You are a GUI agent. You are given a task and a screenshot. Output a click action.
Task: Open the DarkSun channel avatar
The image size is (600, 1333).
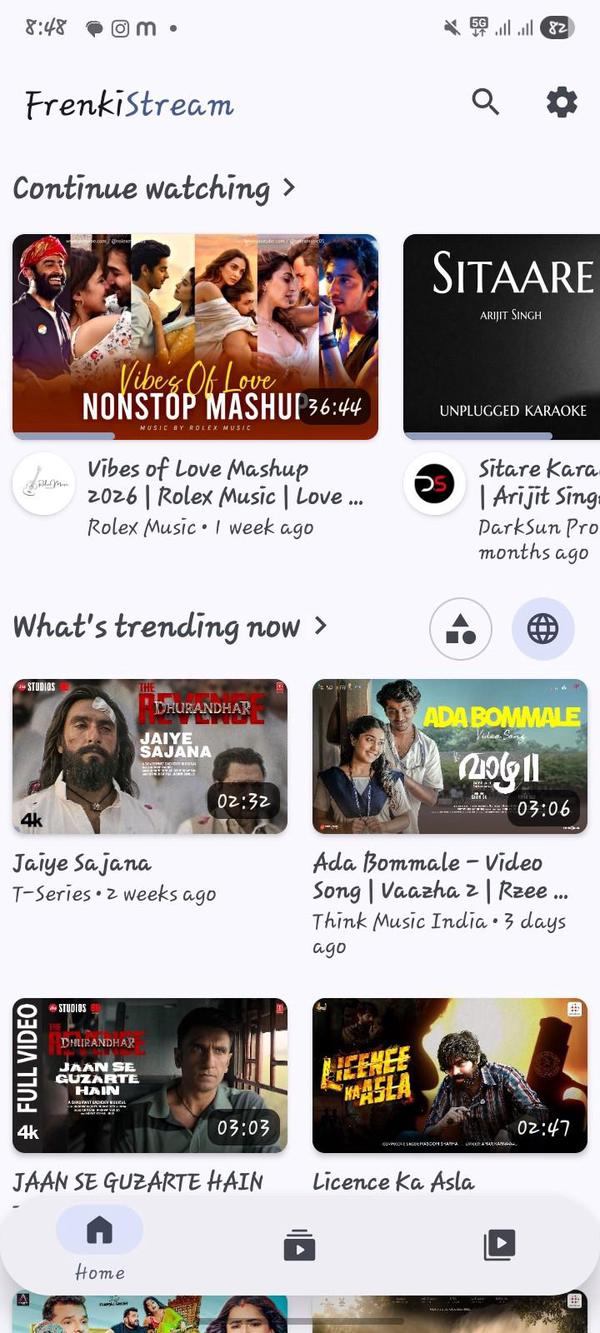[x=434, y=484]
